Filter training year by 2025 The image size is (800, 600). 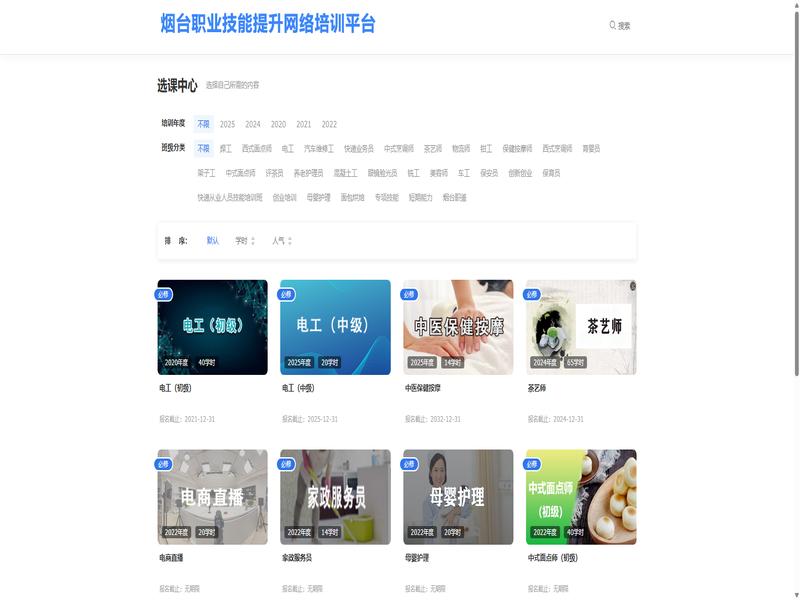(x=227, y=125)
